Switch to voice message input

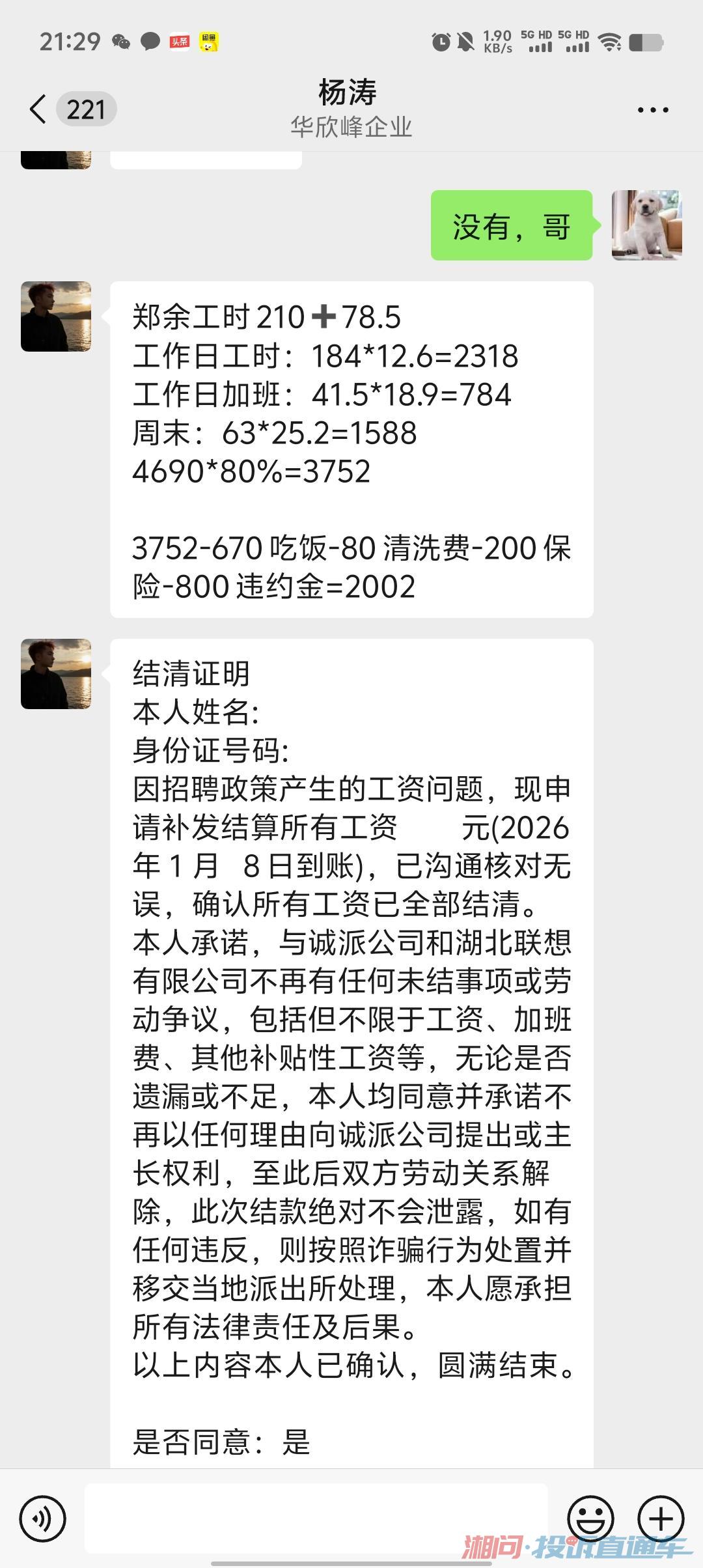(x=43, y=1519)
